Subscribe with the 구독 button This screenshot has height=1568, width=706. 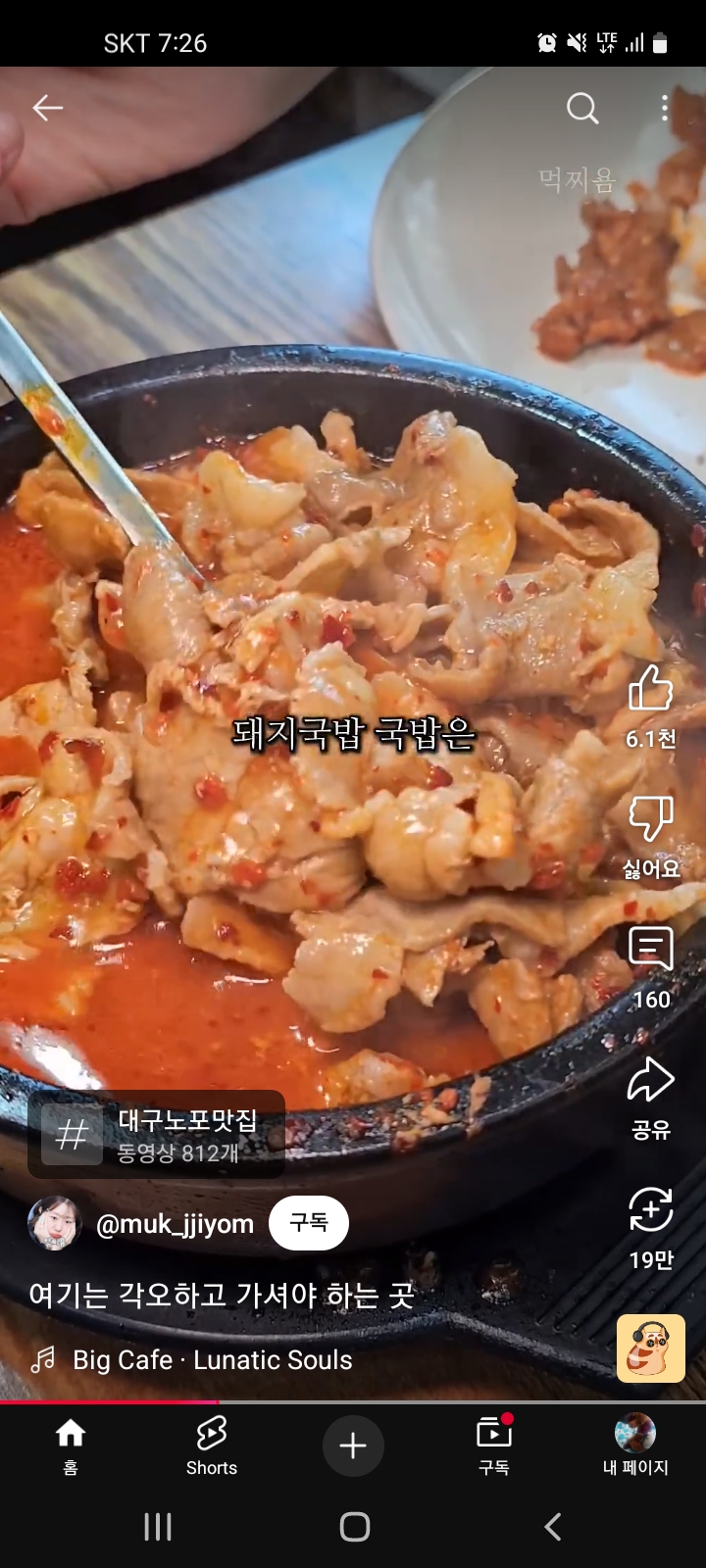[x=309, y=1223]
